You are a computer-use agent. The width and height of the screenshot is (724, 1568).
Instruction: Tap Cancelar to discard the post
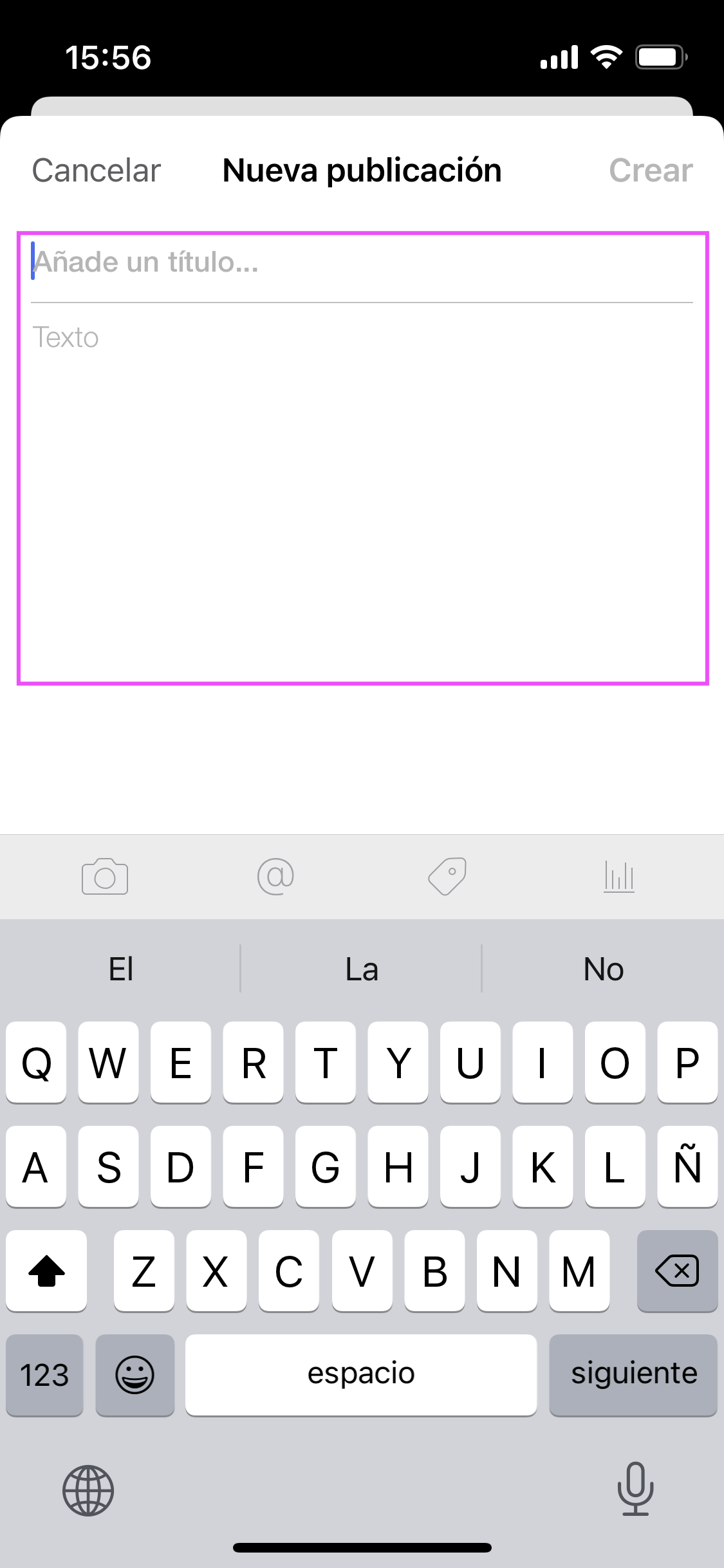click(95, 171)
